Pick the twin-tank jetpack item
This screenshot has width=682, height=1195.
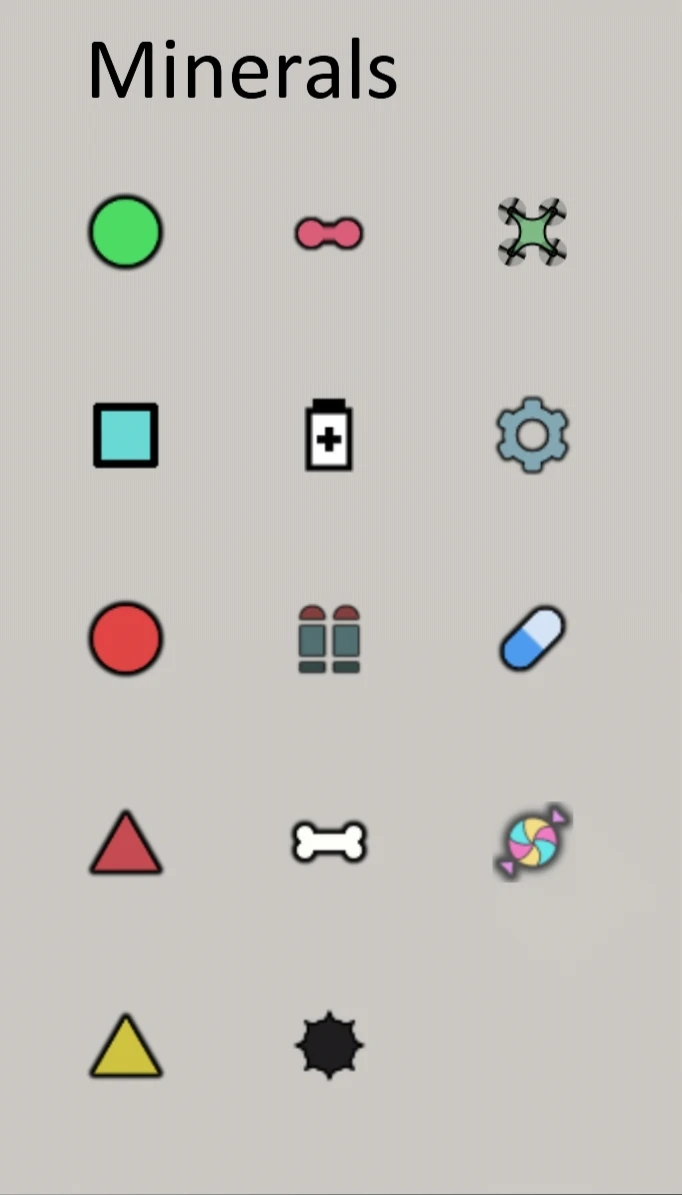(329, 639)
